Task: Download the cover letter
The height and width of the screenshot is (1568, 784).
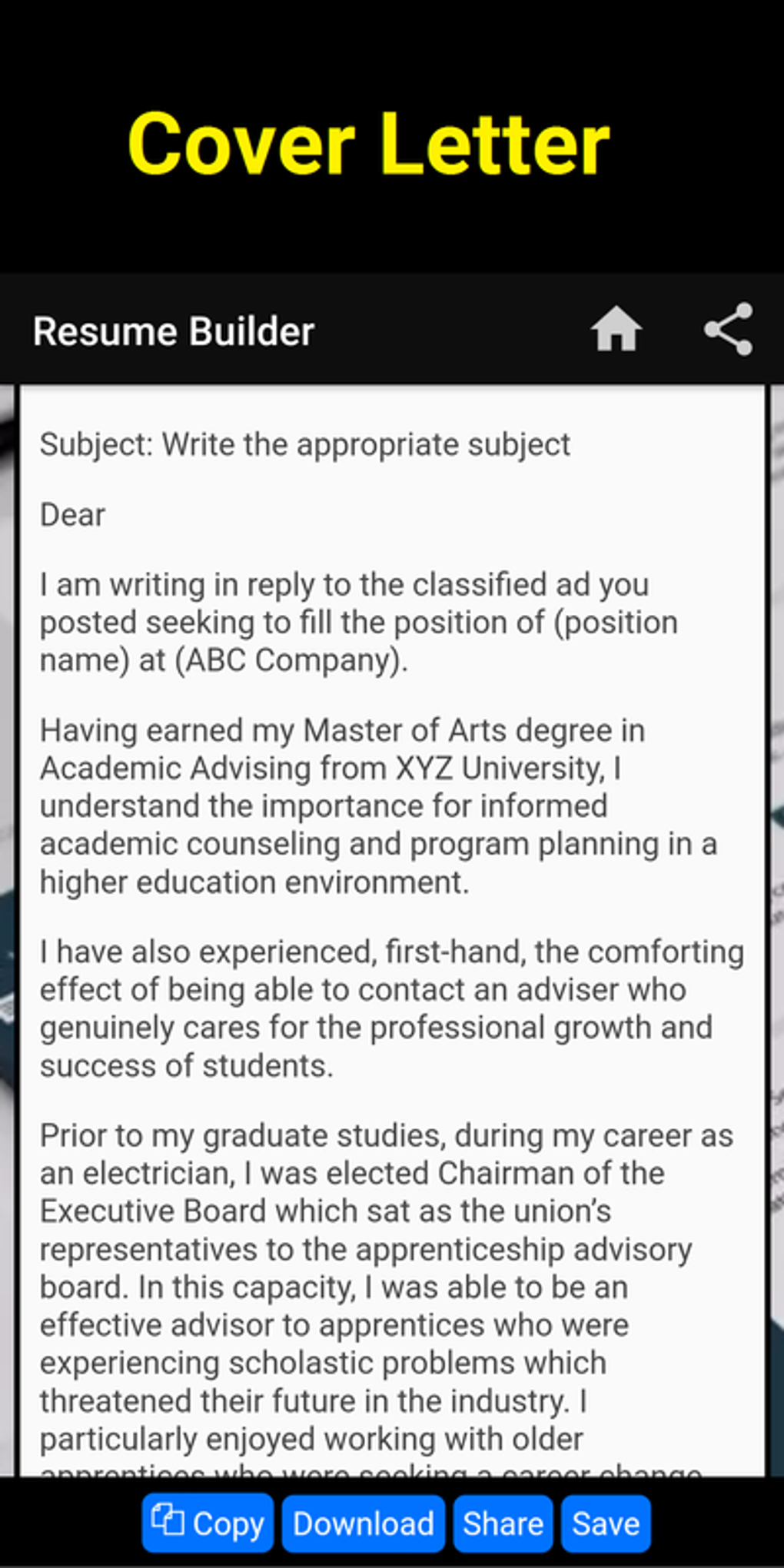Action: pos(363,1523)
